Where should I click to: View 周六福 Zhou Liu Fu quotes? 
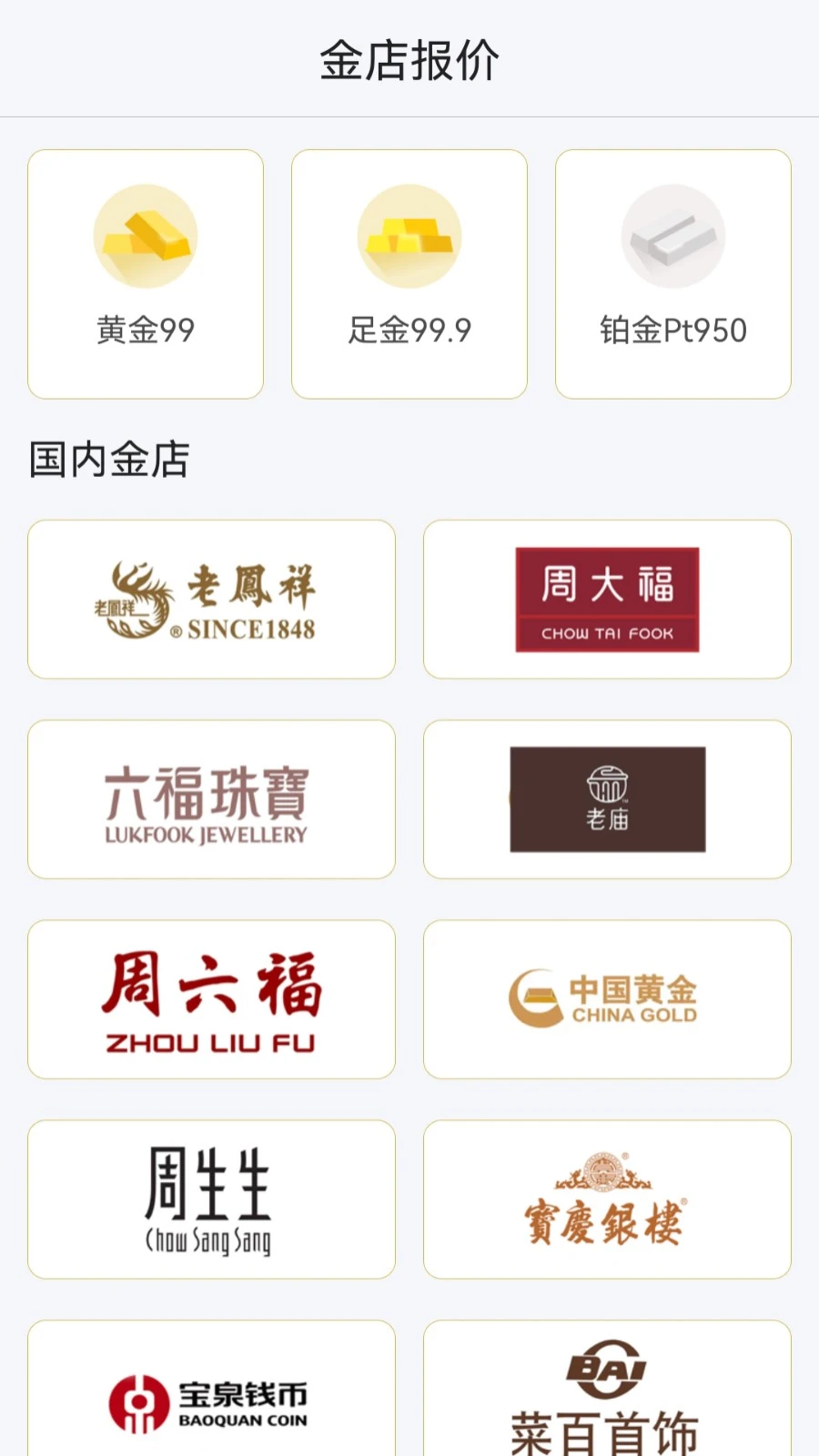coord(211,999)
